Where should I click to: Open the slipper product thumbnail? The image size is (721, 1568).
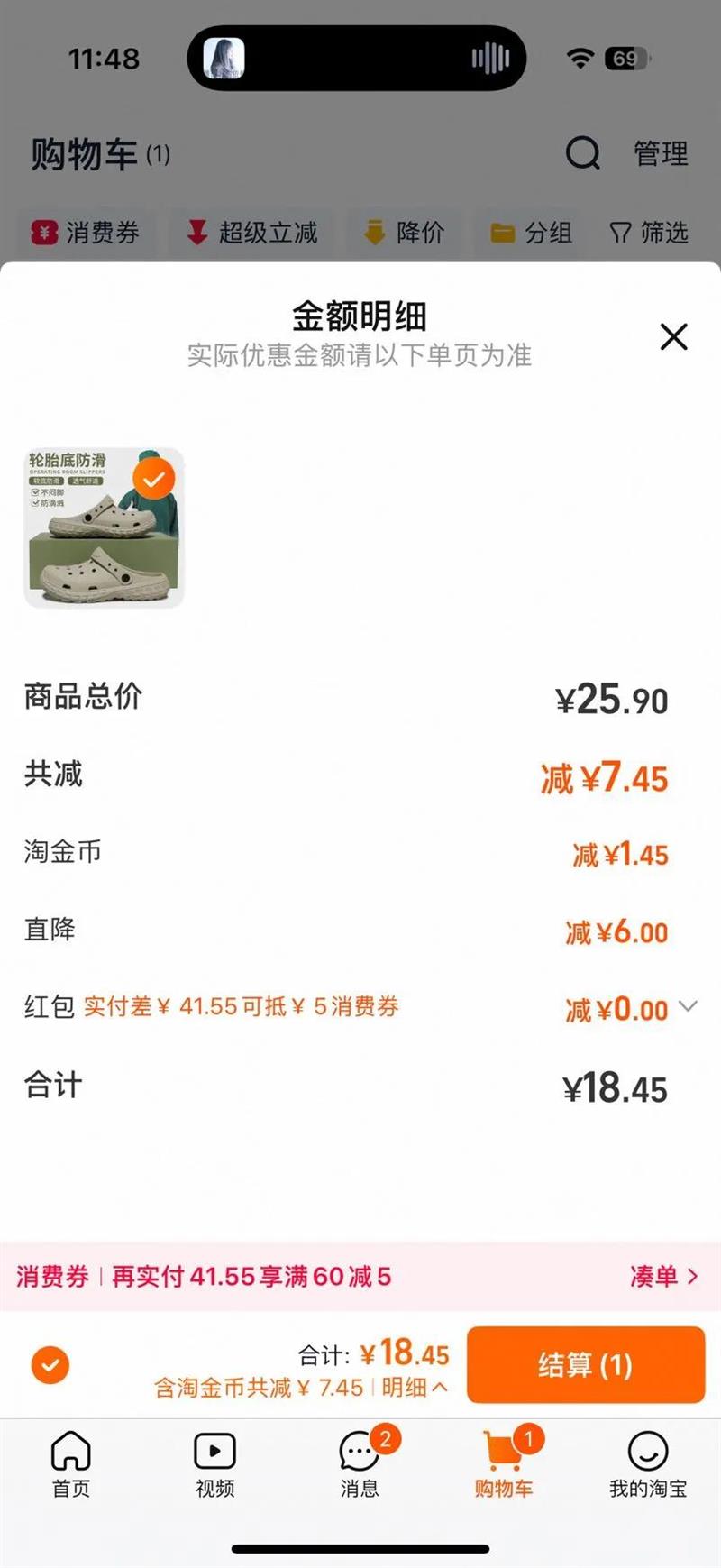pos(104,527)
